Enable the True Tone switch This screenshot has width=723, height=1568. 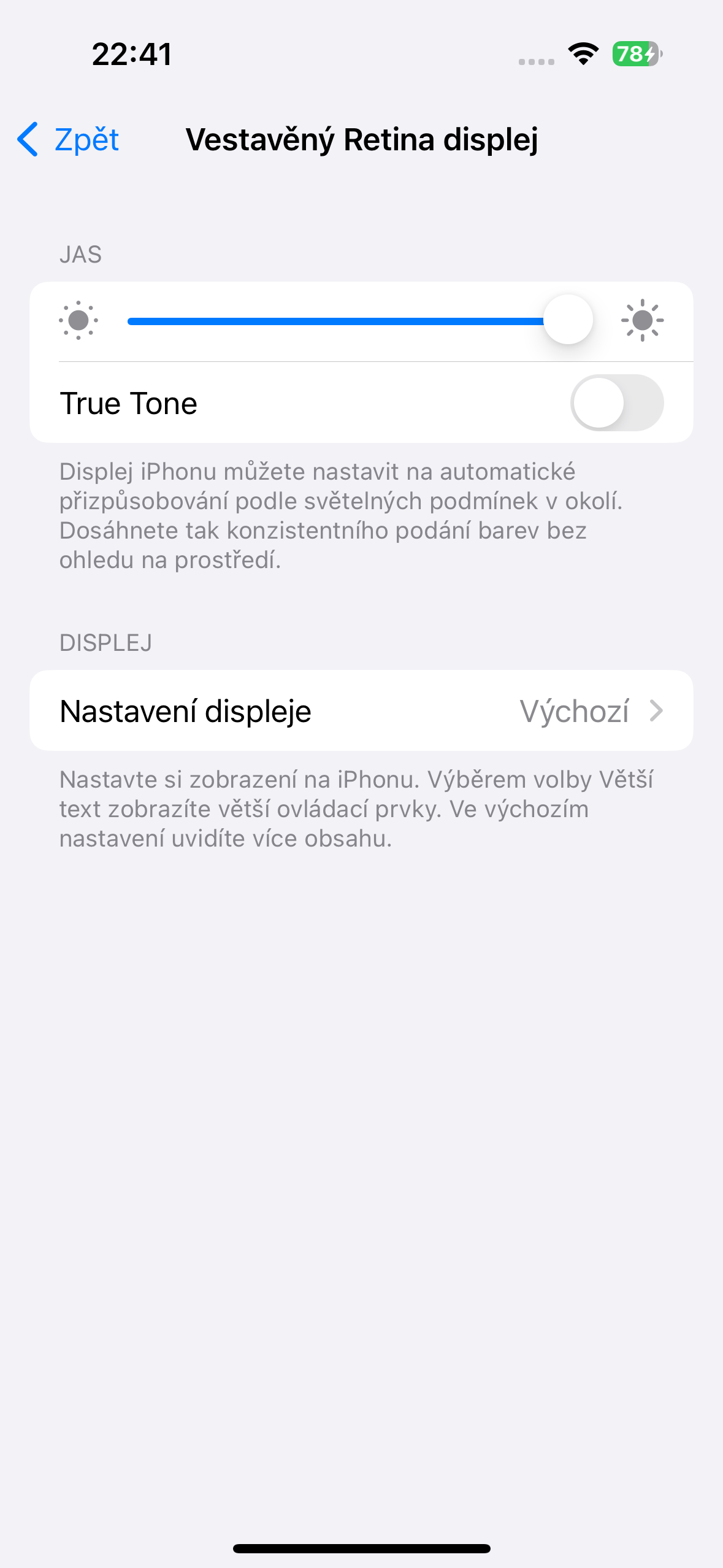[616, 403]
